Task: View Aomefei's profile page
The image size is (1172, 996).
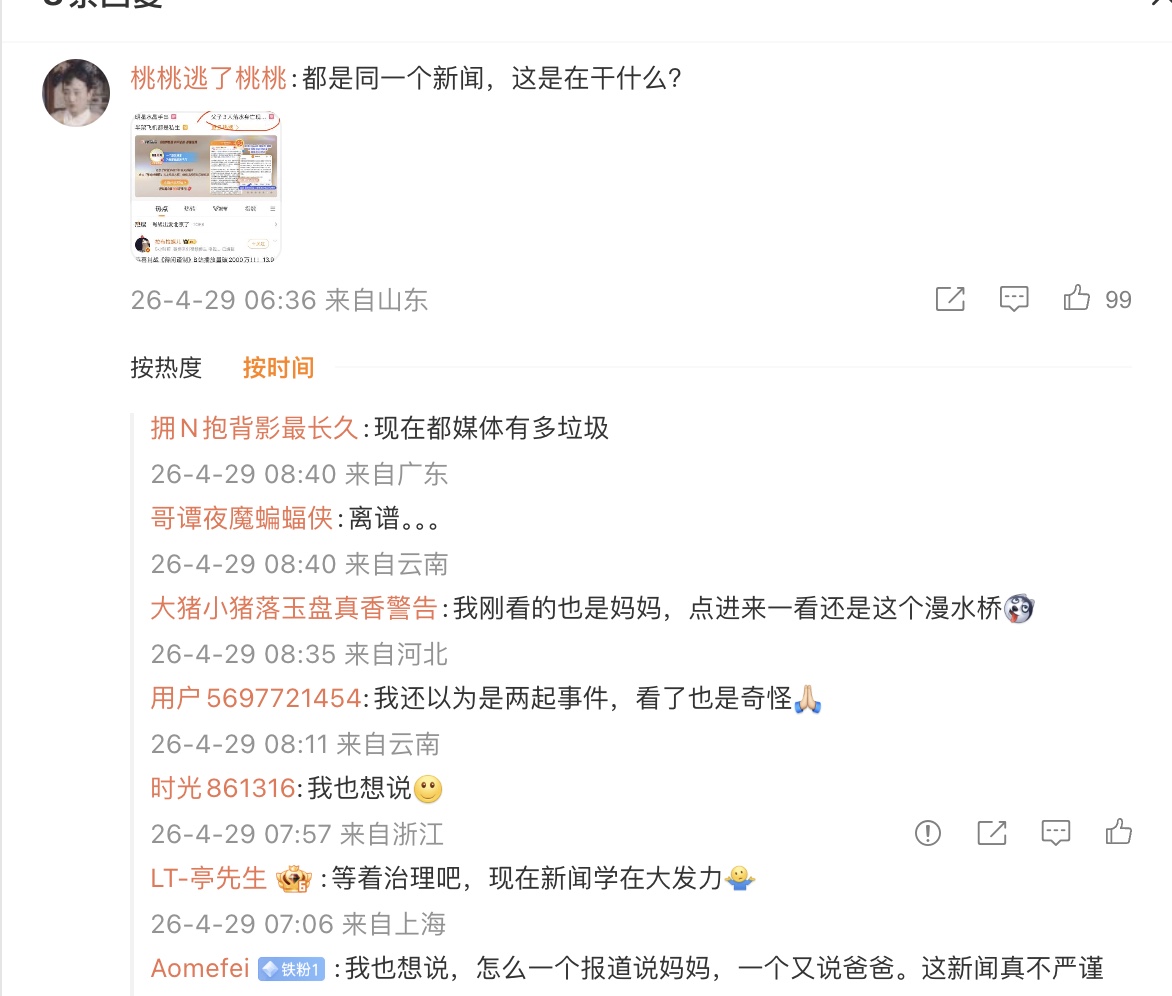Action: (200, 969)
